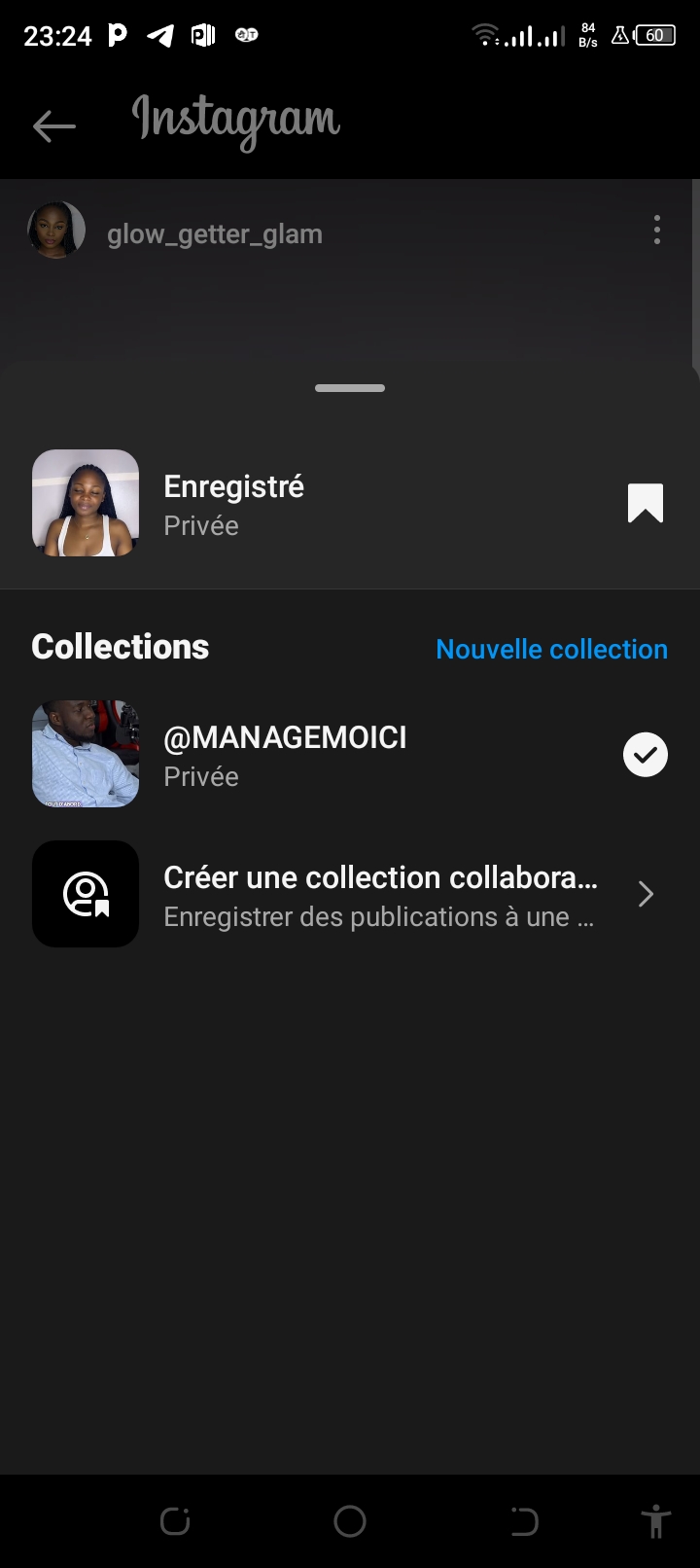This screenshot has height=1568, width=700.
Task: Open the accessibility shortcut button
Action: pos(656,1521)
